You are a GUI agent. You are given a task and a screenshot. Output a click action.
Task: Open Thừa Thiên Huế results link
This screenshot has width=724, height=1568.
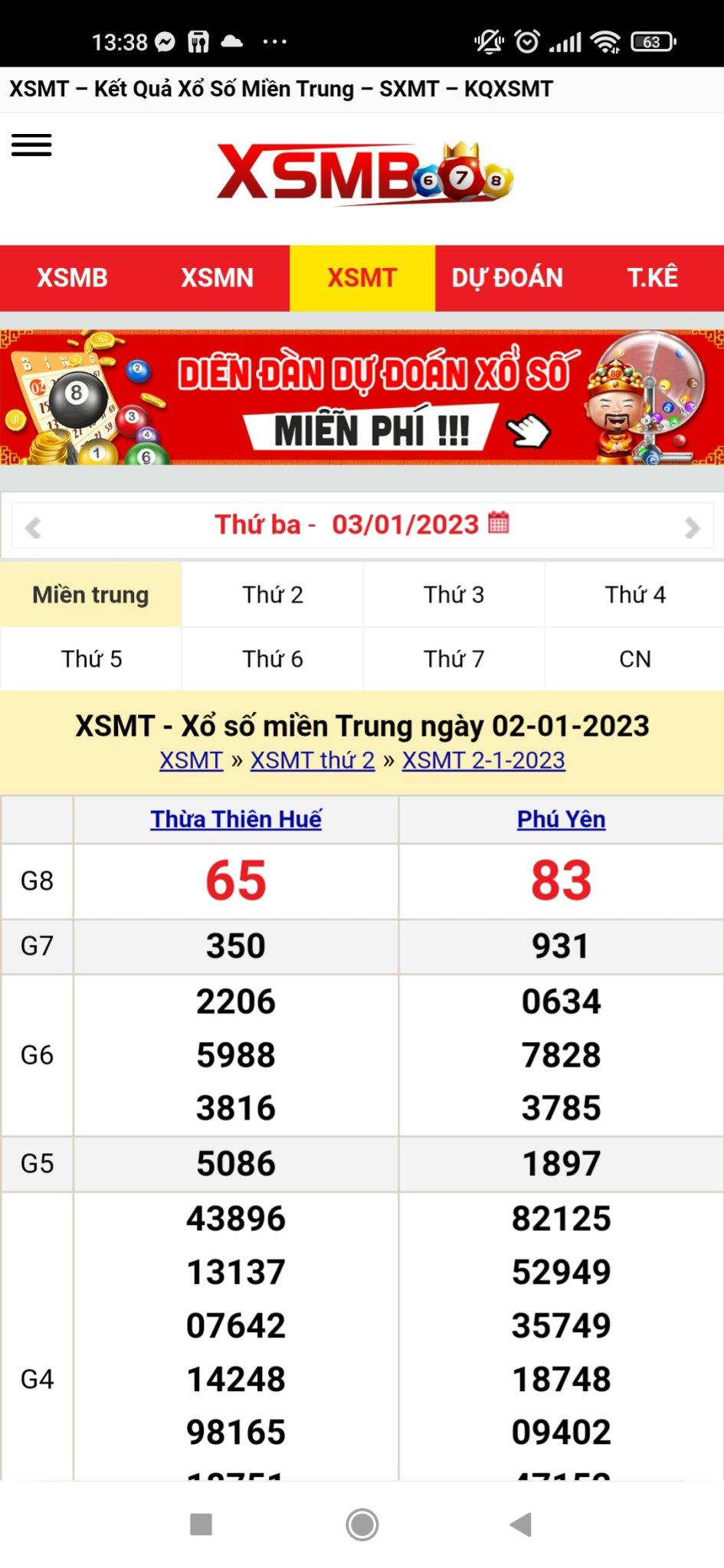[x=236, y=819]
